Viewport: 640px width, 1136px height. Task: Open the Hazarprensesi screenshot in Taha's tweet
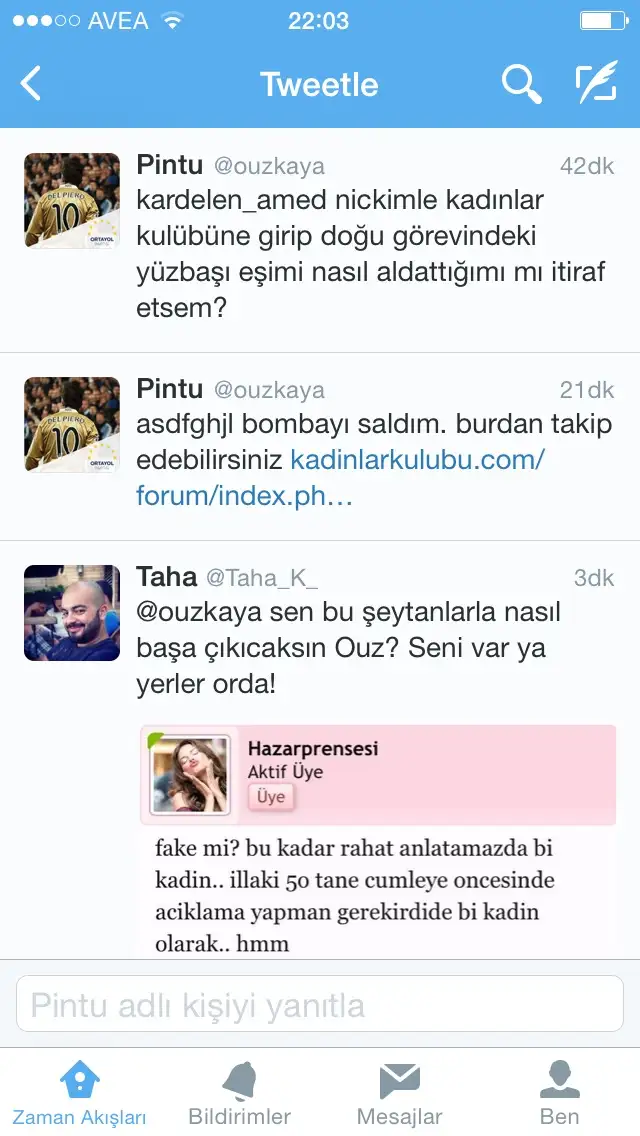tap(378, 841)
